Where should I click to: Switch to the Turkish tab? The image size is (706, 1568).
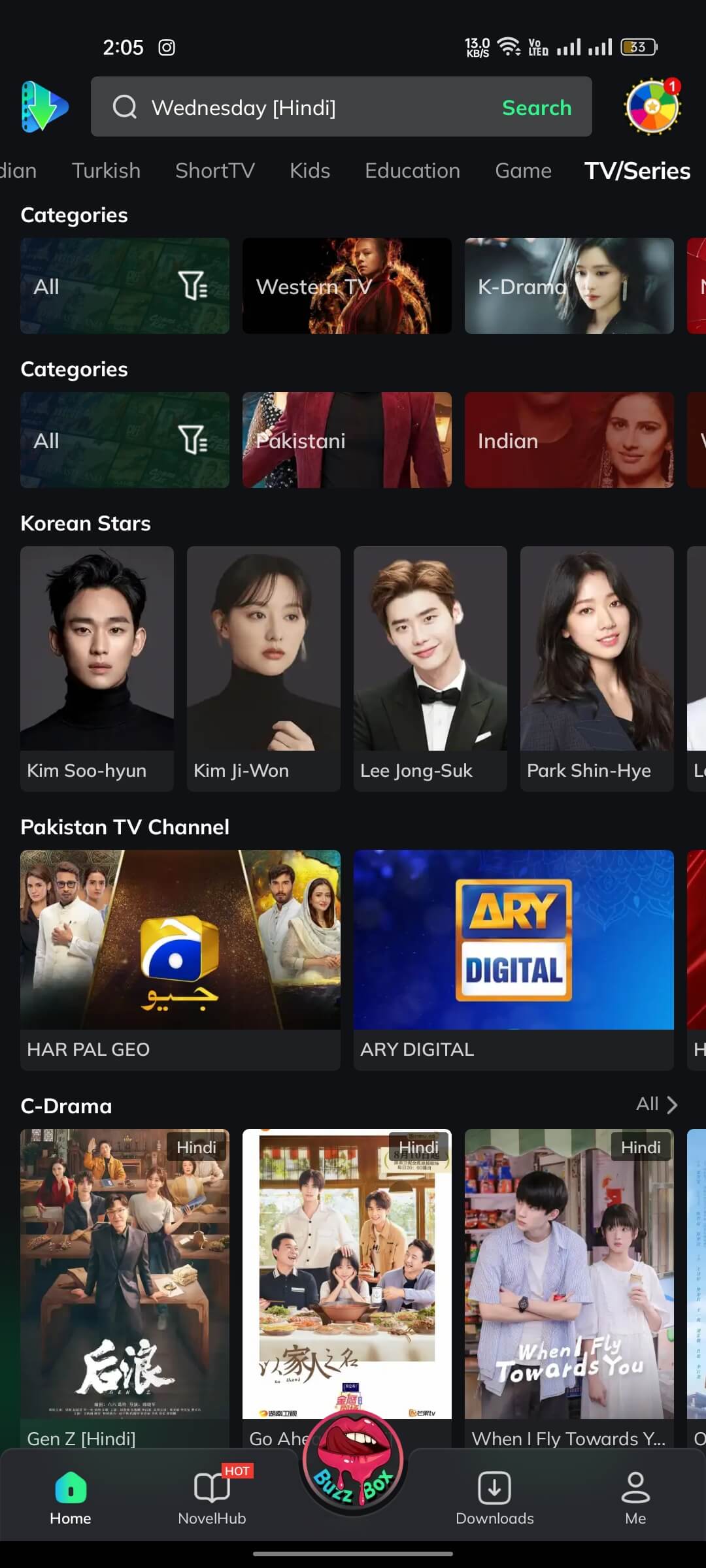click(106, 171)
